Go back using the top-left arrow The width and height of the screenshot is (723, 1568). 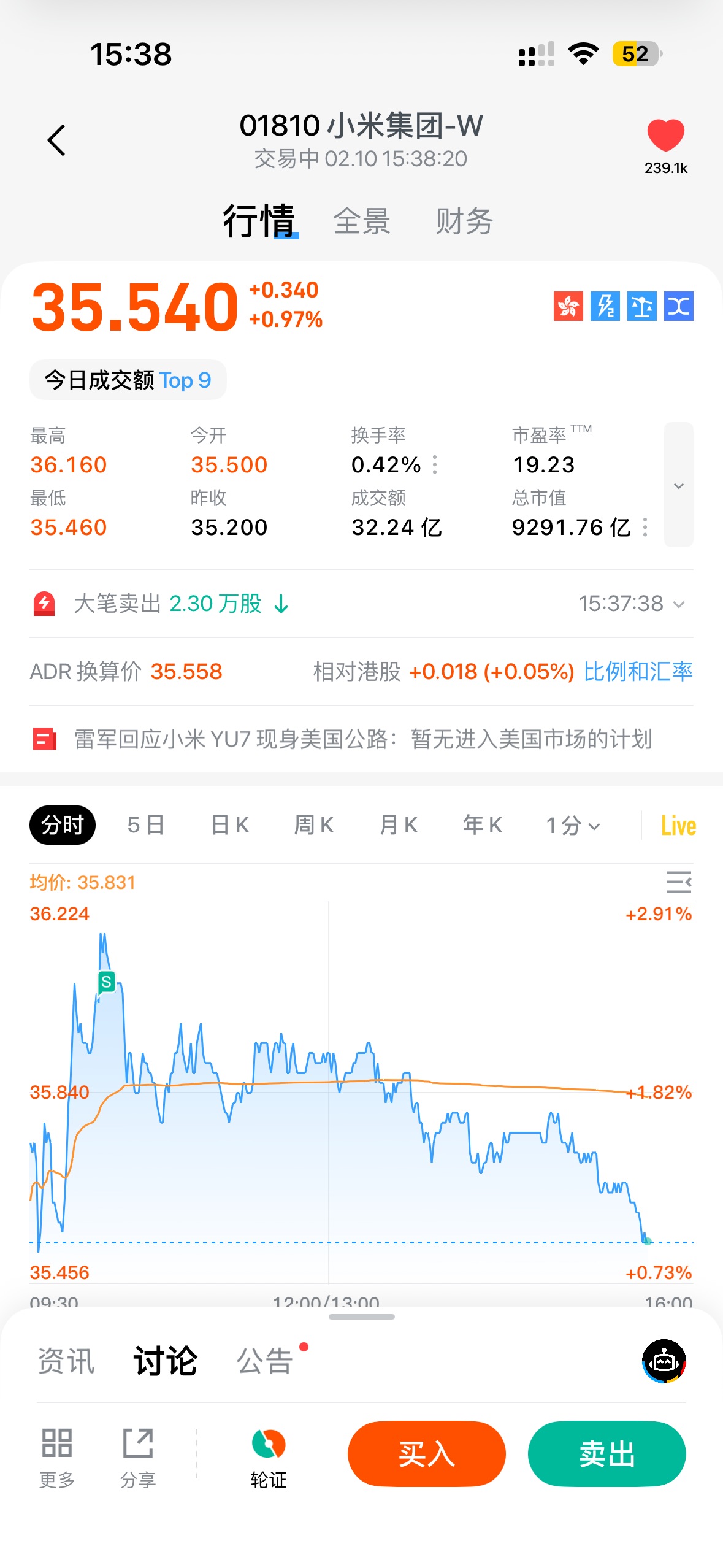[56, 140]
